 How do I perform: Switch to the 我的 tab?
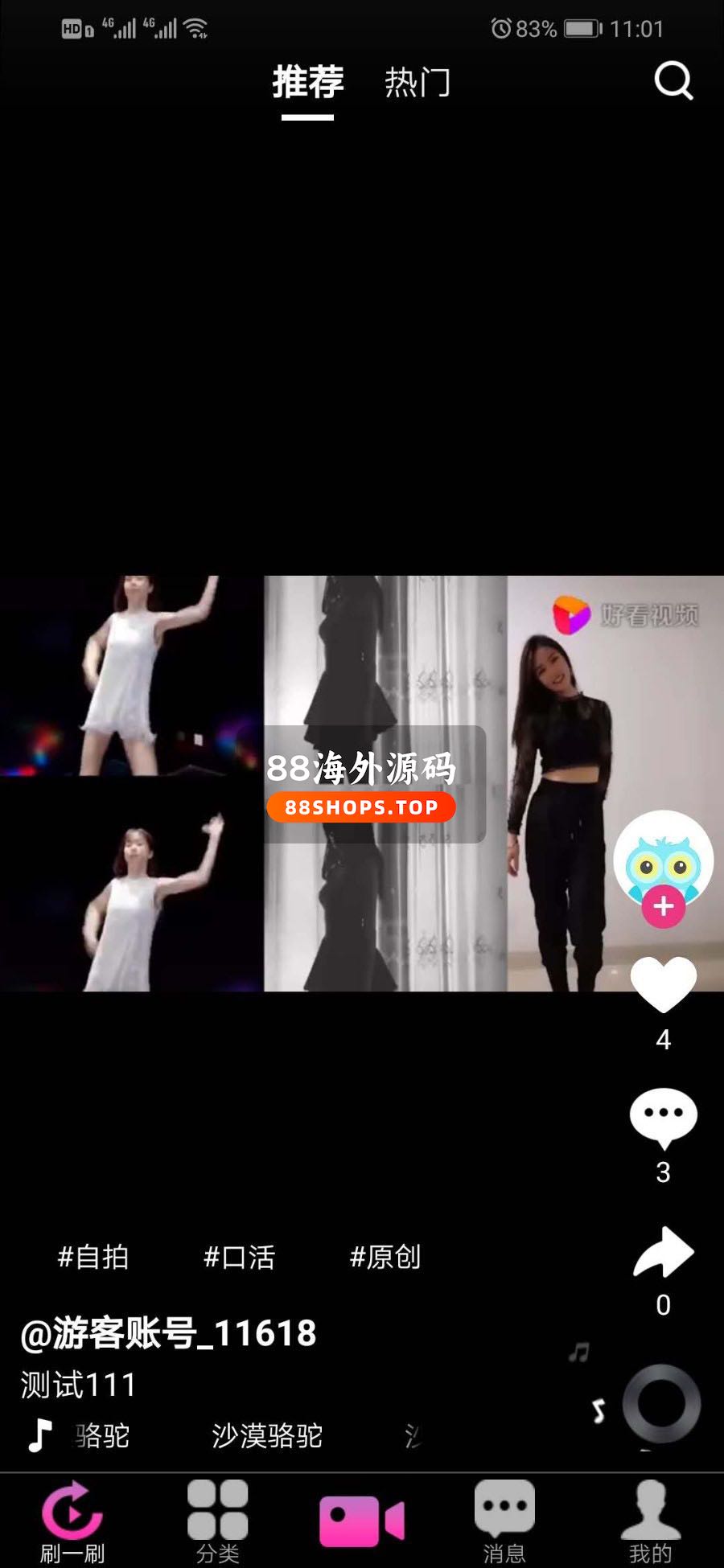tap(650, 1521)
